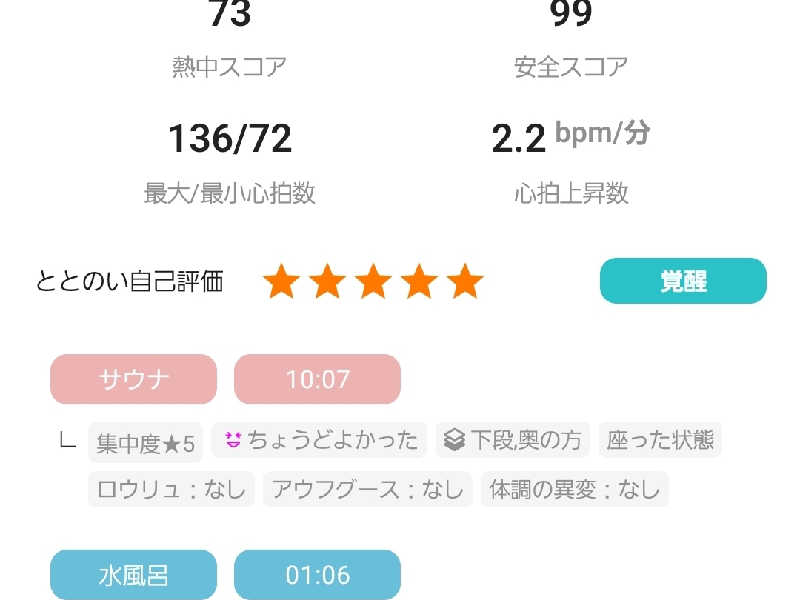The width and height of the screenshot is (800, 600).
Task: Tap the 下段,奥の方 position tag
Action: pyautogui.click(x=513, y=440)
